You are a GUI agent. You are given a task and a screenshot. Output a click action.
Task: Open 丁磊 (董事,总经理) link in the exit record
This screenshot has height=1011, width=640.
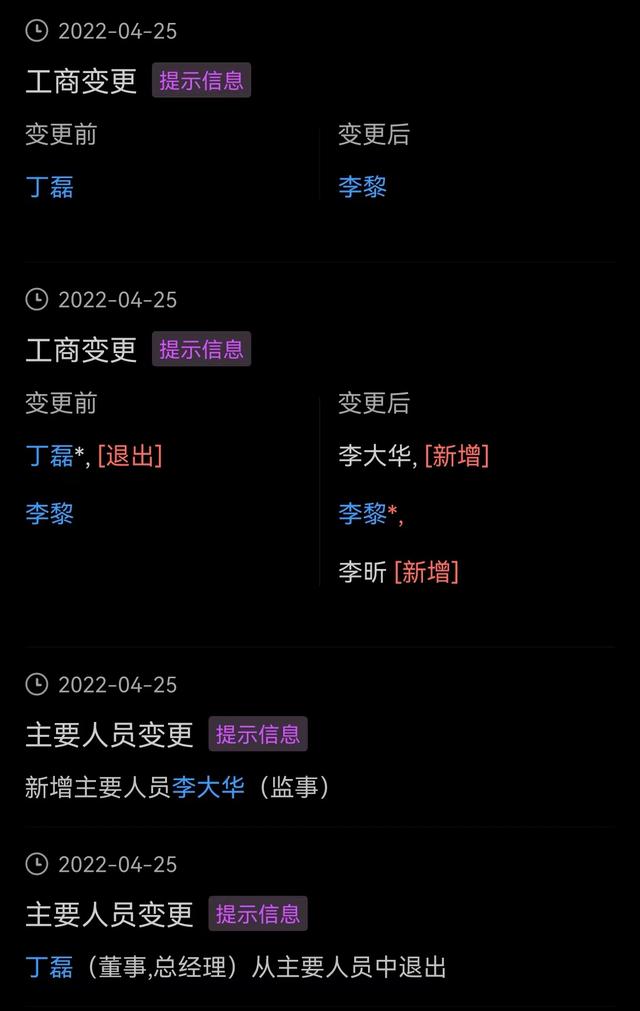pos(49,967)
